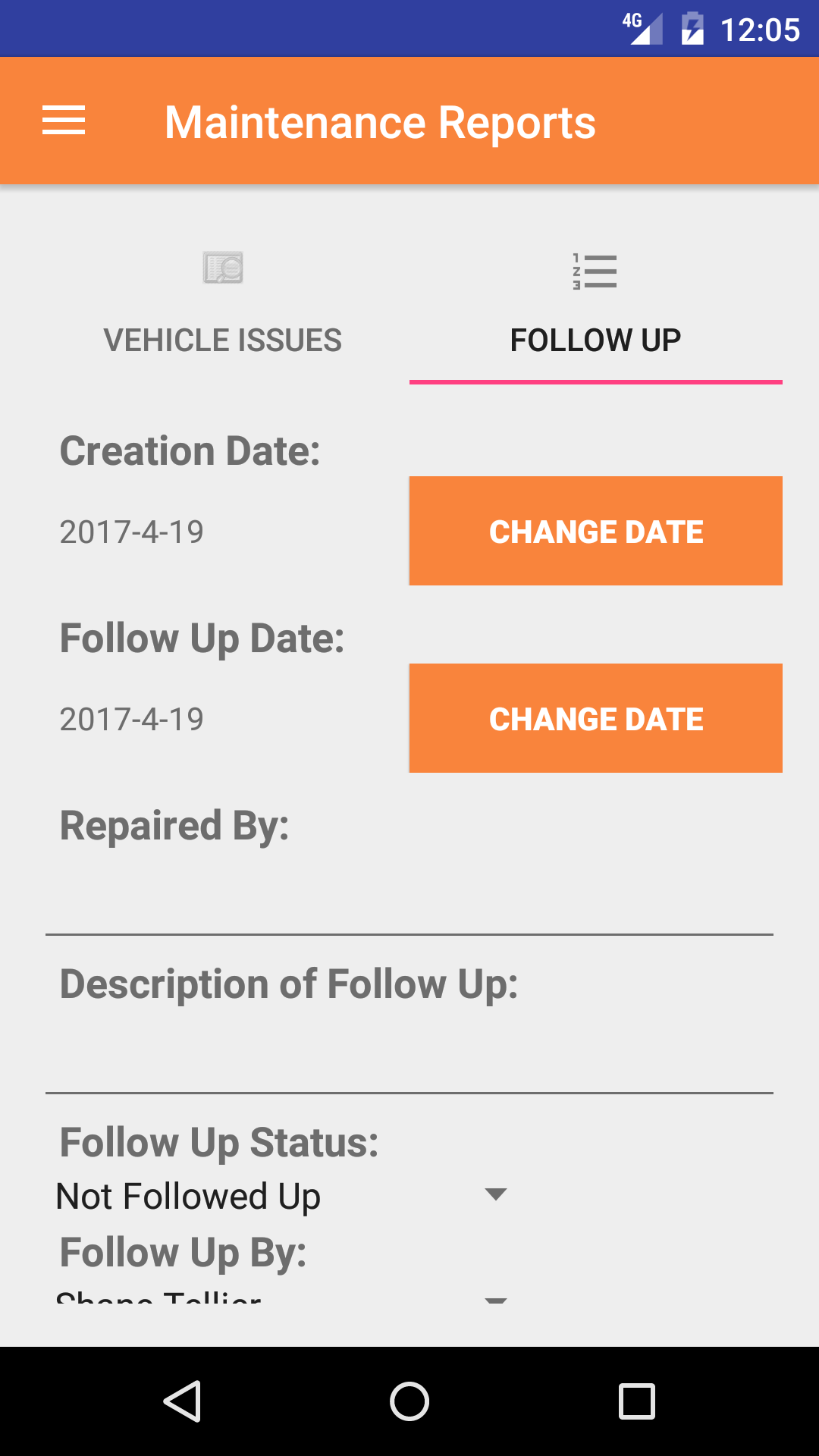Open the navigation drawer menu
Image resolution: width=819 pixels, height=1456 pixels.
pyautogui.click(x=64, y=121)
